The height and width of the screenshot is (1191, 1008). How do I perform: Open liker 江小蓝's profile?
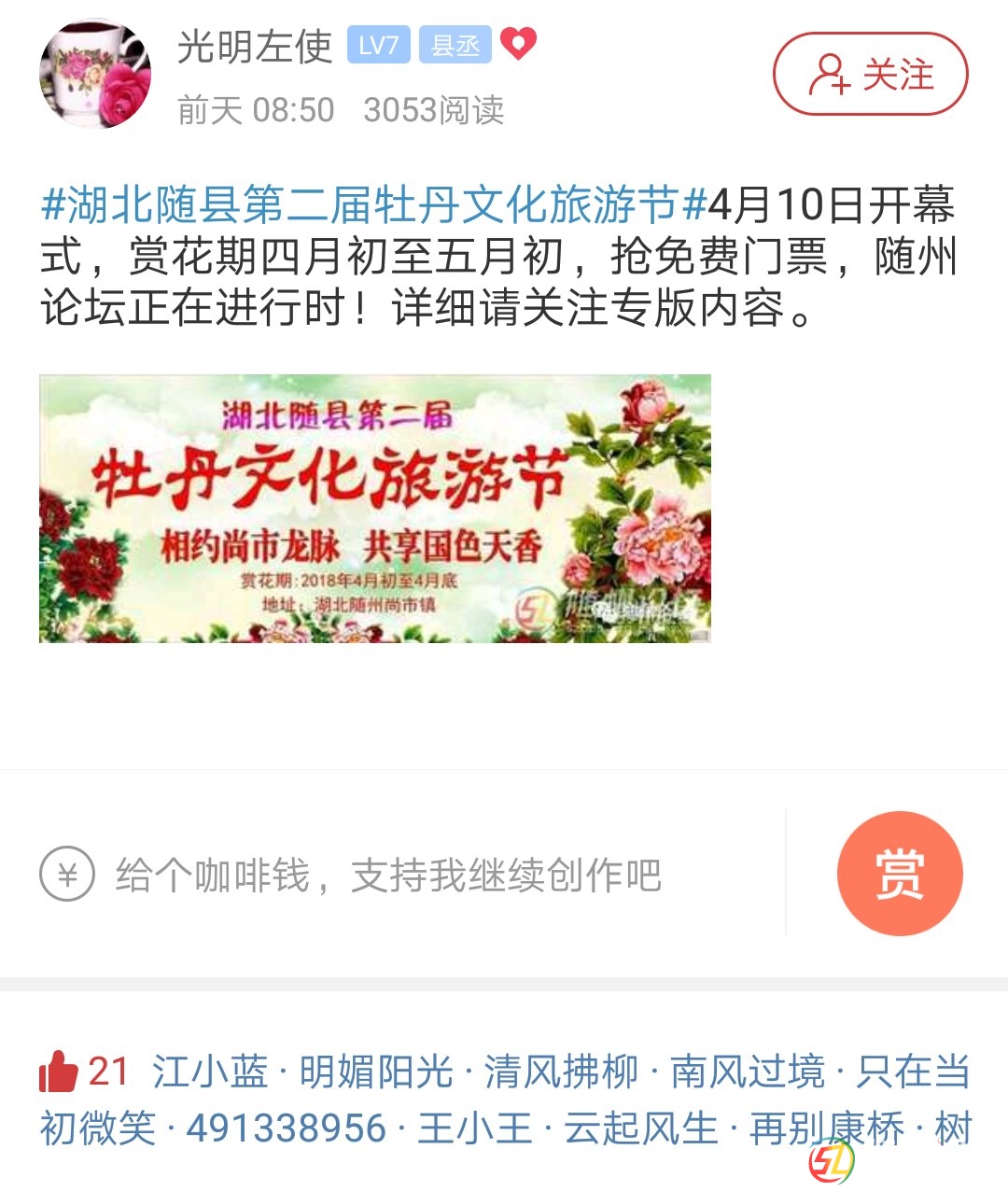pyautogui.click(x=210, y=1072)
